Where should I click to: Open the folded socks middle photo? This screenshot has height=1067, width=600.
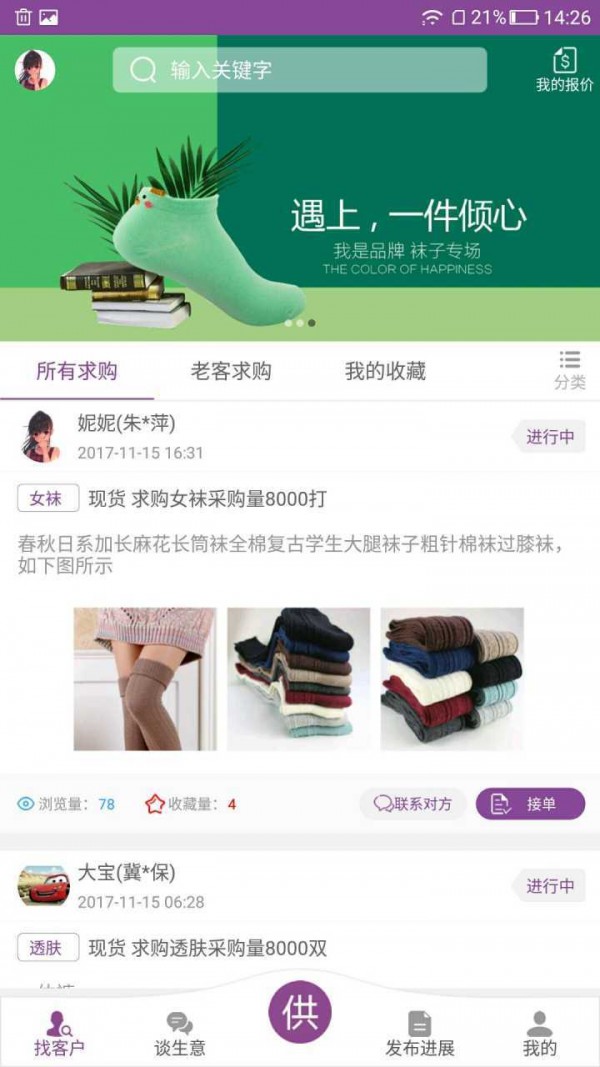pyautogui.click(x=298, y=679)
